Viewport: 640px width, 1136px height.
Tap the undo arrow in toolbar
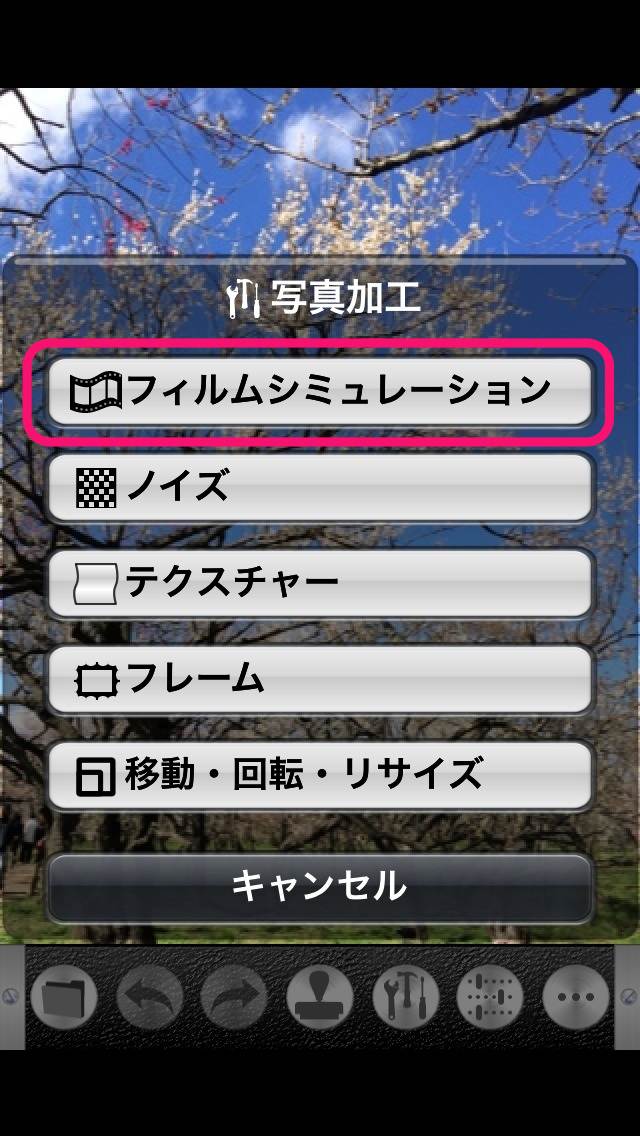tap(150, 997)
